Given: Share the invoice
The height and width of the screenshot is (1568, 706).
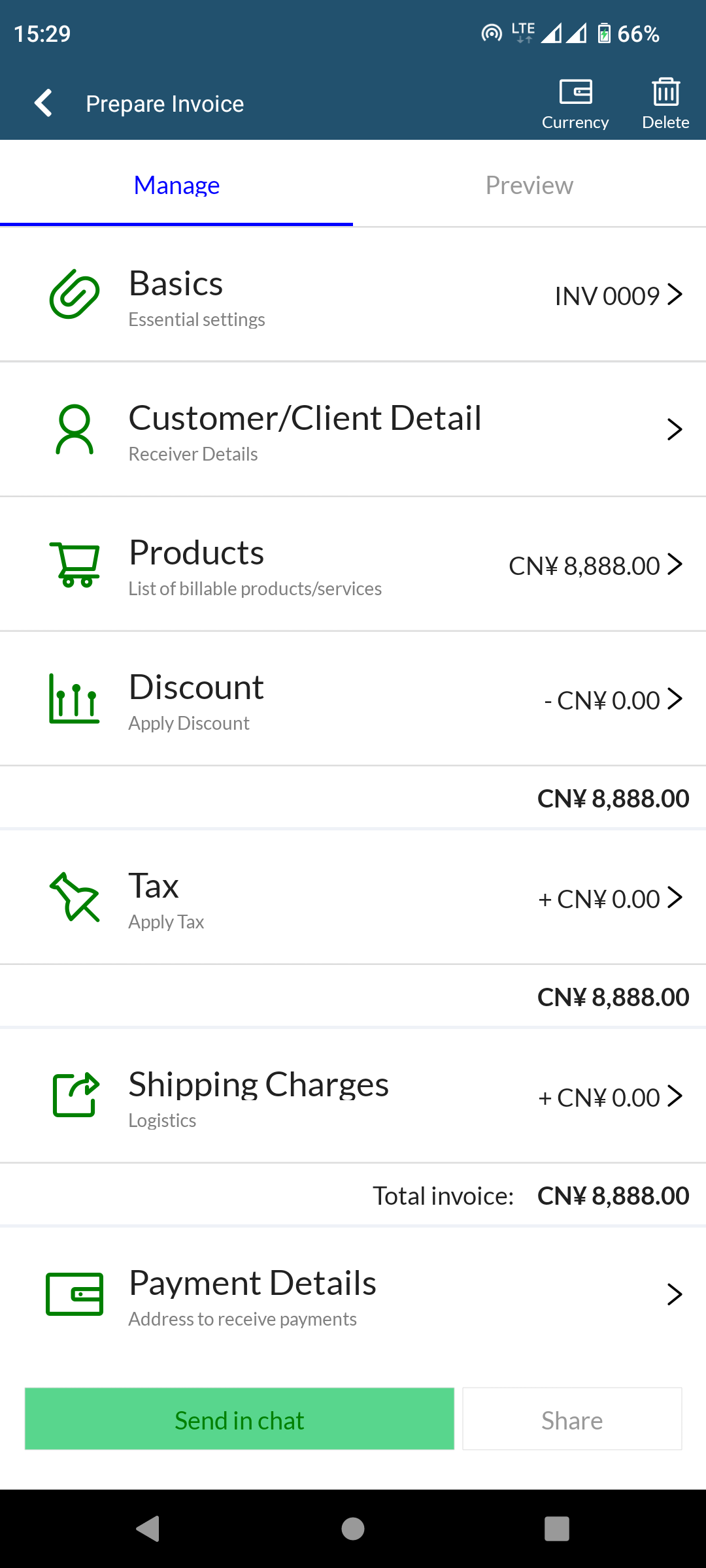Looking at the screenshot, I should [x=572, y=1419].
